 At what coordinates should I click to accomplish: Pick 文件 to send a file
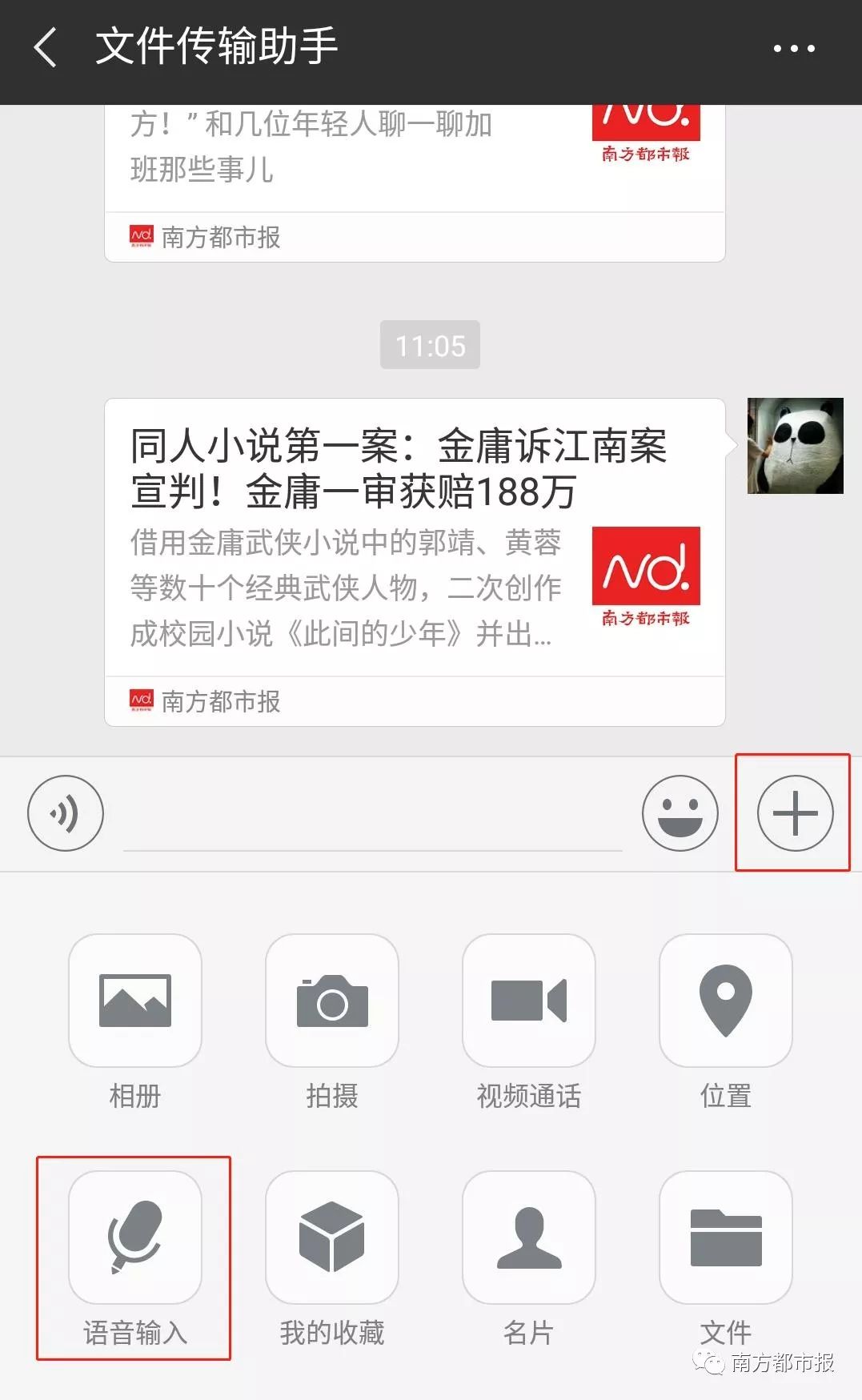coord(726,1238)
